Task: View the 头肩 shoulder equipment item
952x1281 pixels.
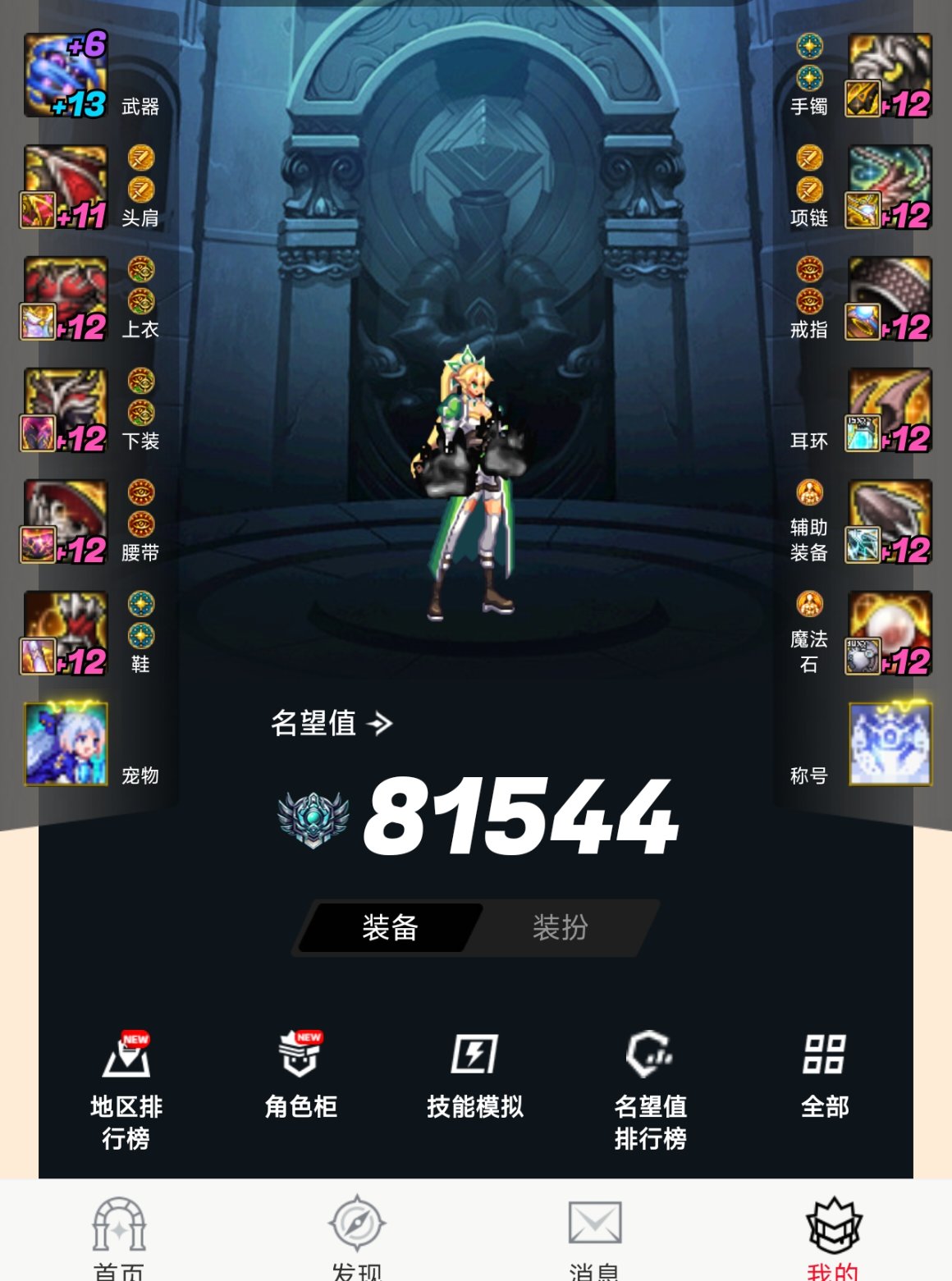Action: tap(66, 187)
